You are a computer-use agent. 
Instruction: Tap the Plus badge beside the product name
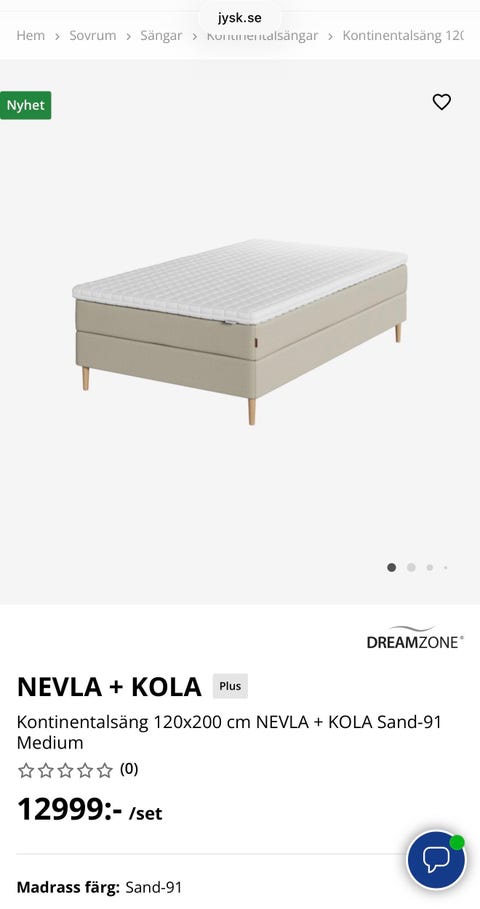(230, 686)
